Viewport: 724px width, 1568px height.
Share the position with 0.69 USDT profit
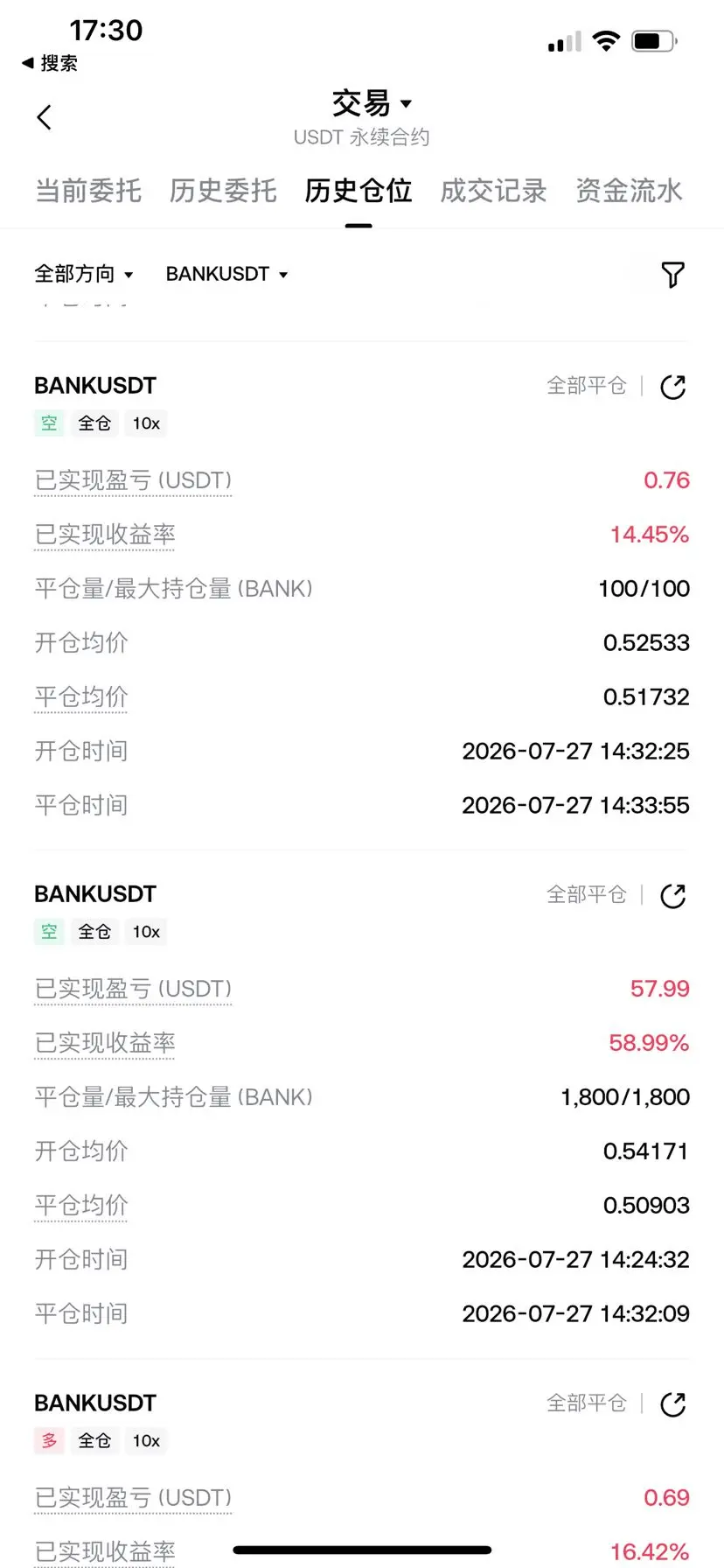672,1404
